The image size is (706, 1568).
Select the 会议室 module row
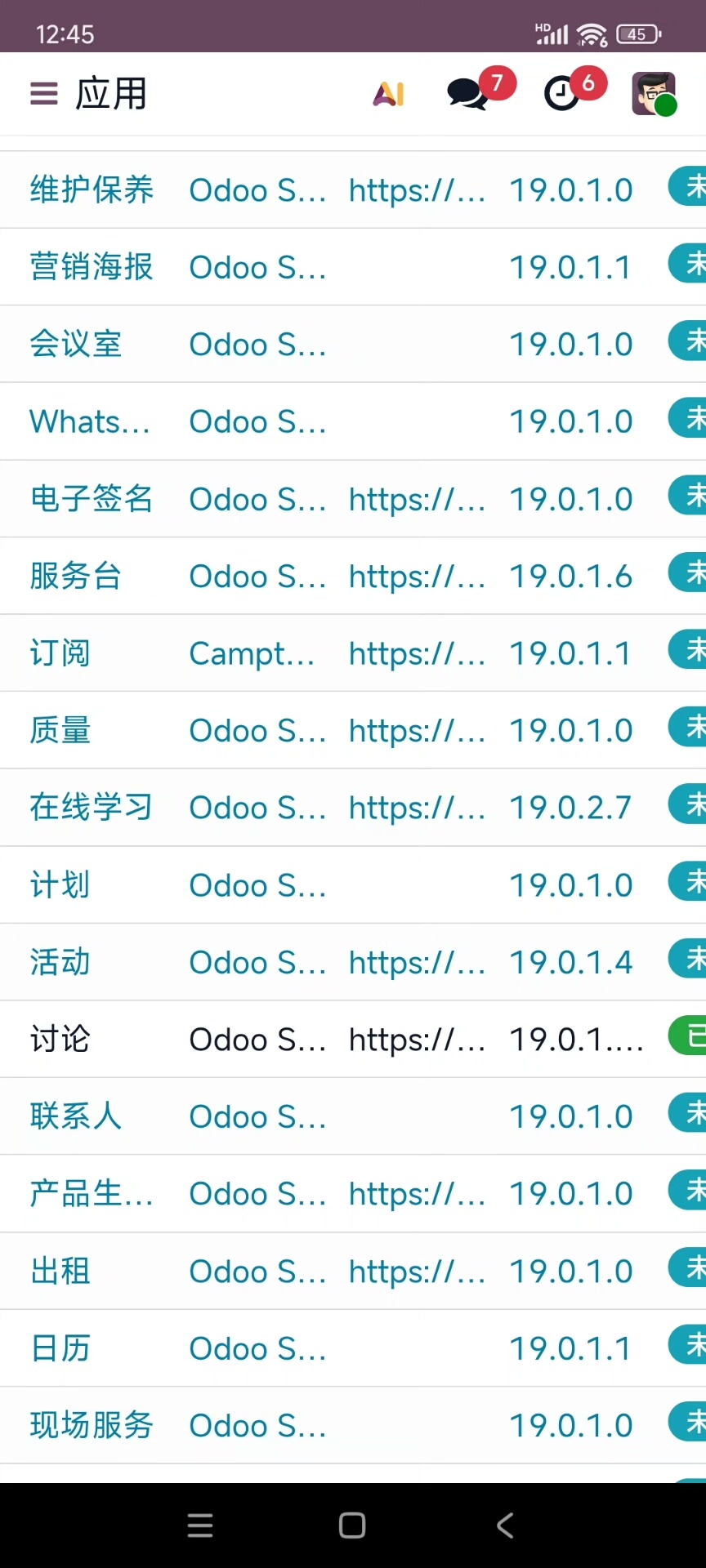76,345
